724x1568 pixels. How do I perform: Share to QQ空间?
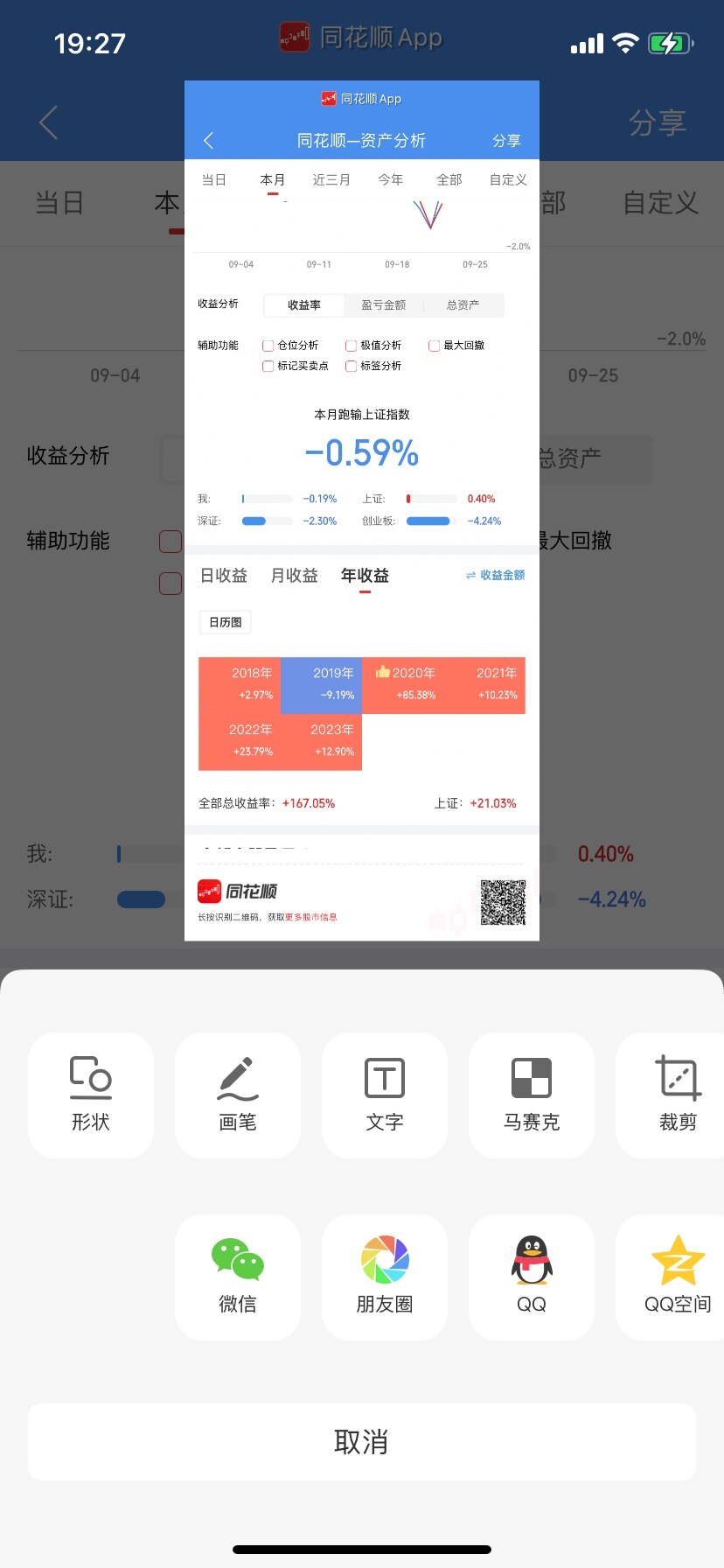tap(673, 1276)
